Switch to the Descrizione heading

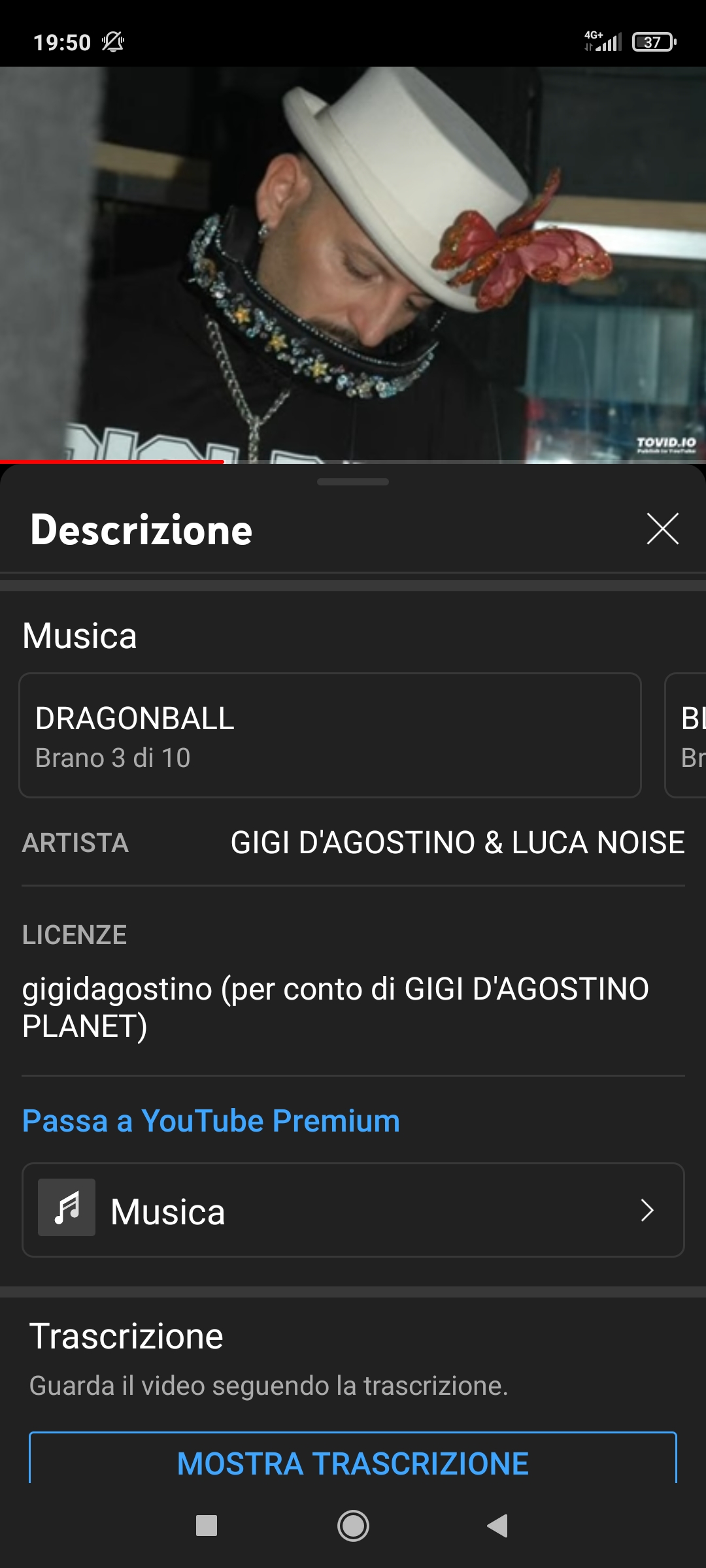coord(141,531)
